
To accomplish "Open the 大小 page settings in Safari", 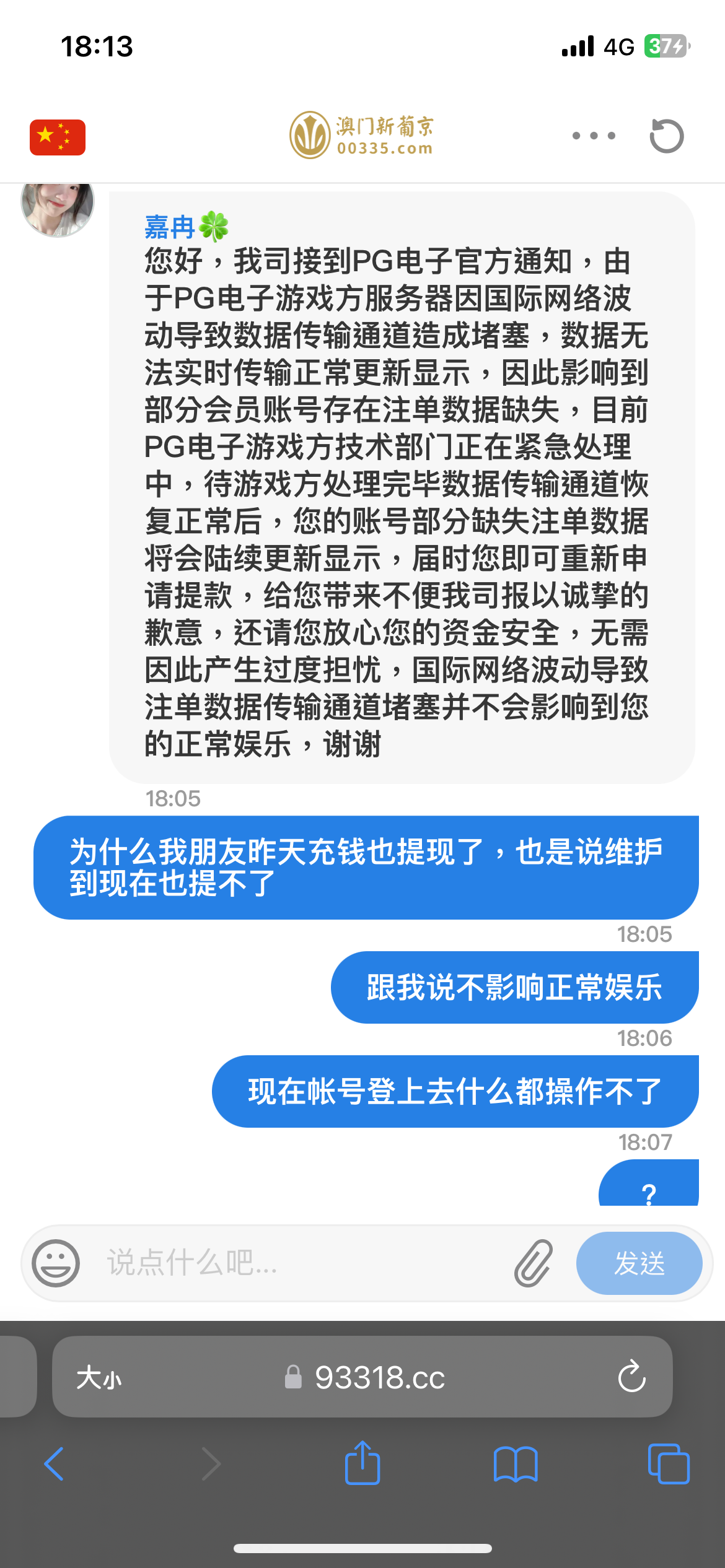I will point(99,1379).
